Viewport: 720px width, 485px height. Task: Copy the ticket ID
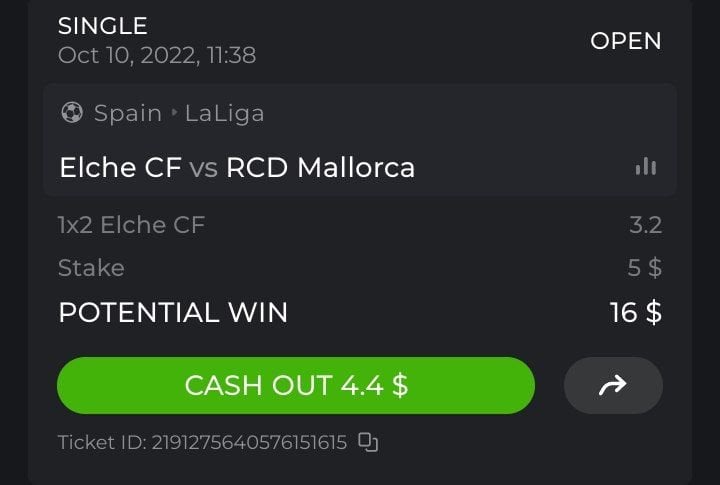click(368, 442)
